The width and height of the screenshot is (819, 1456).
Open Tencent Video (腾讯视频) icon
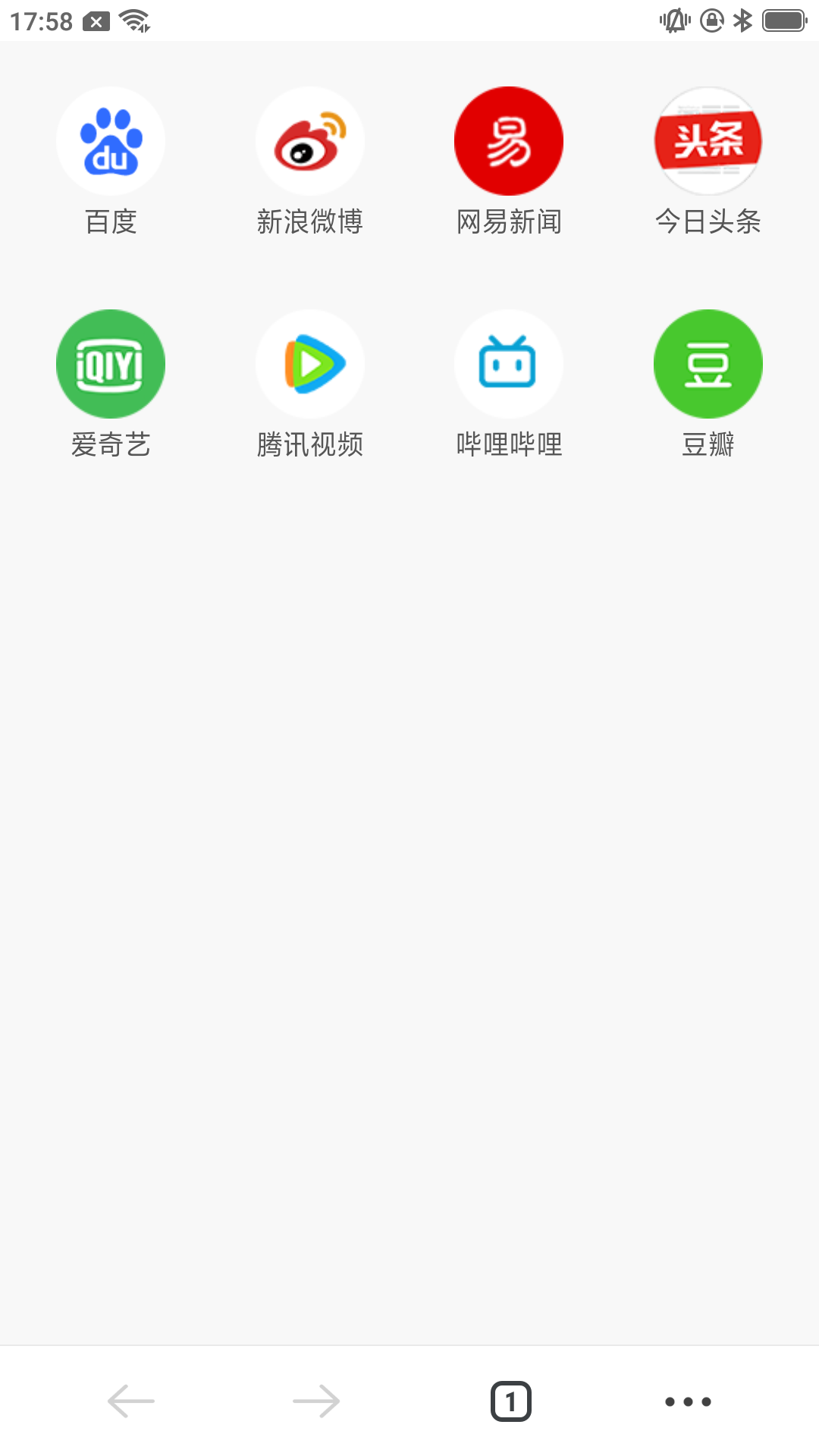coord(310,364)
